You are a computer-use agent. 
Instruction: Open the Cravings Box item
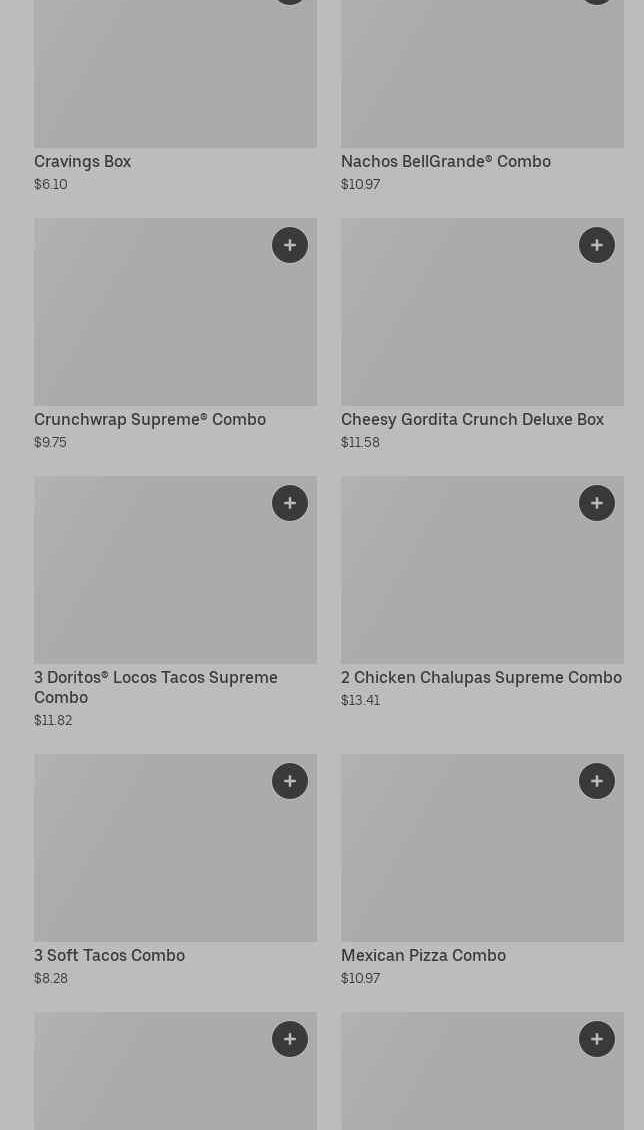[x=82, y=161]
